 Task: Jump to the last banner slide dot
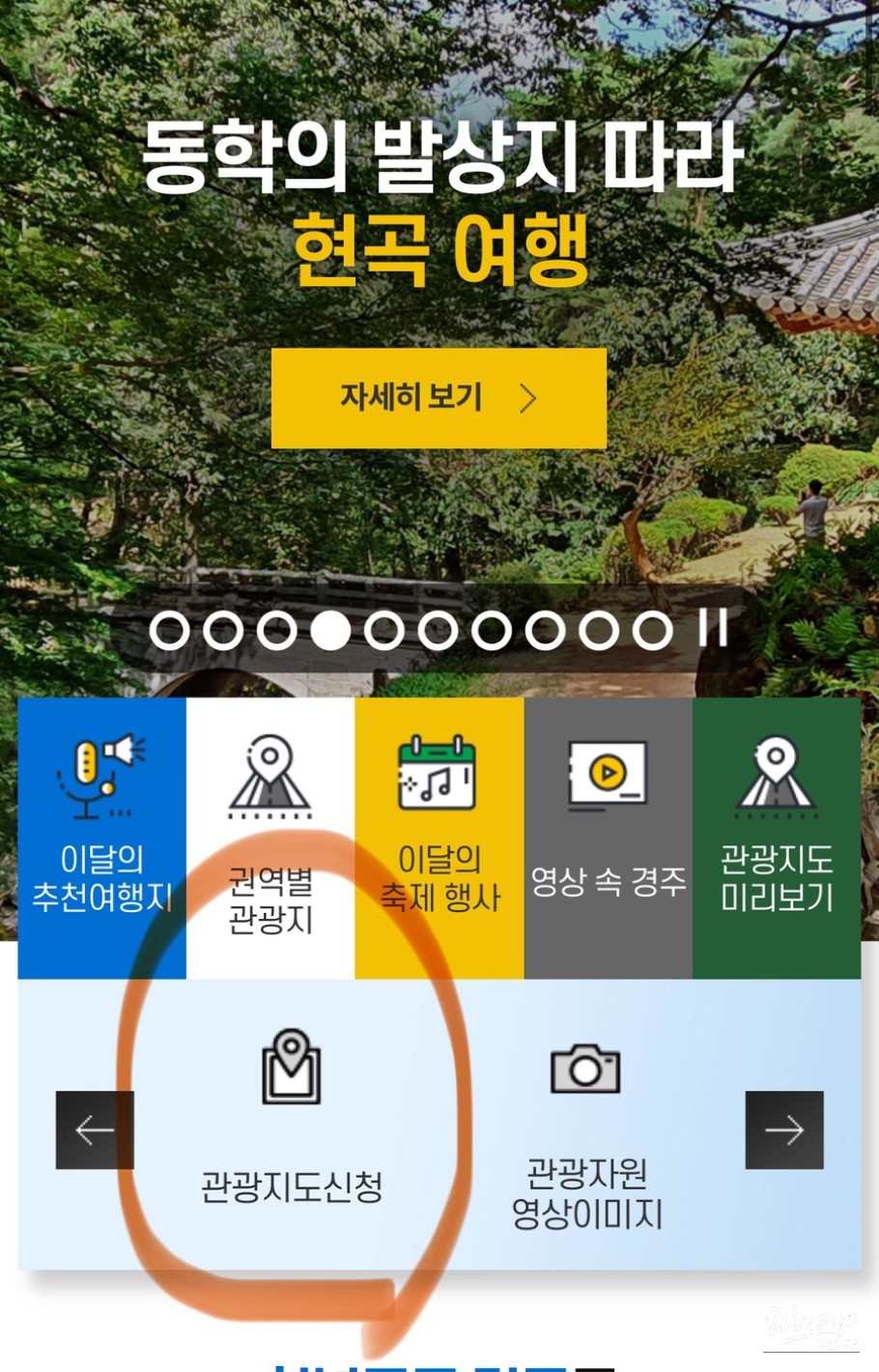tap(653, 630)
